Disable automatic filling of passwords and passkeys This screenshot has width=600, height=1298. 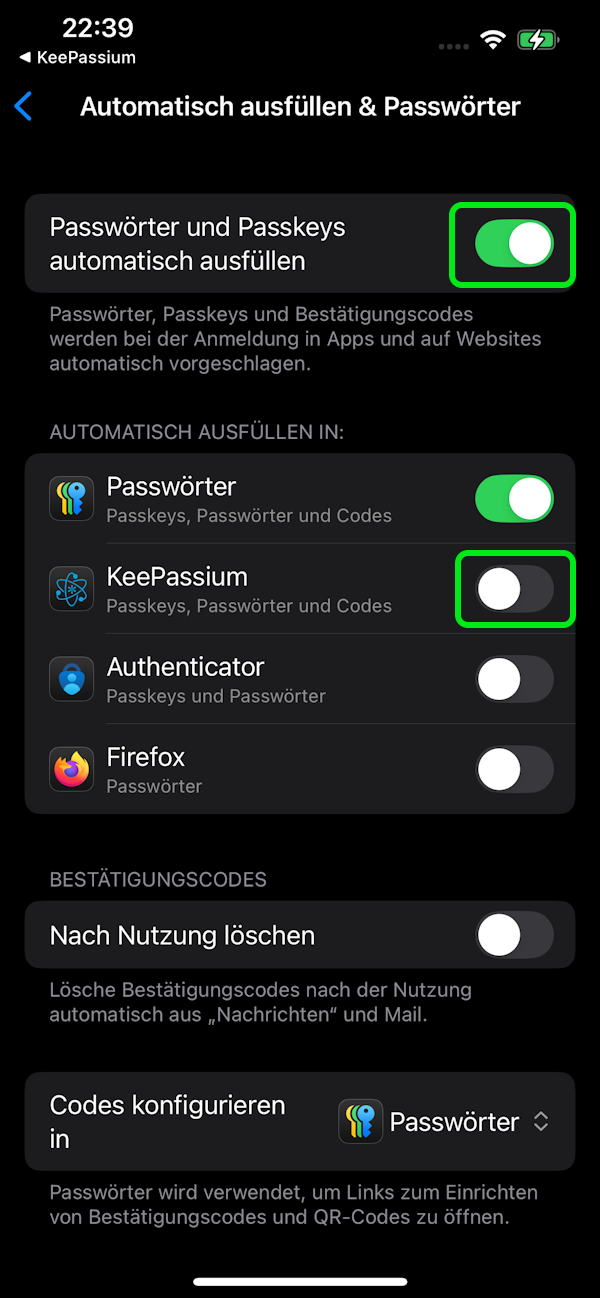(513, 245)
